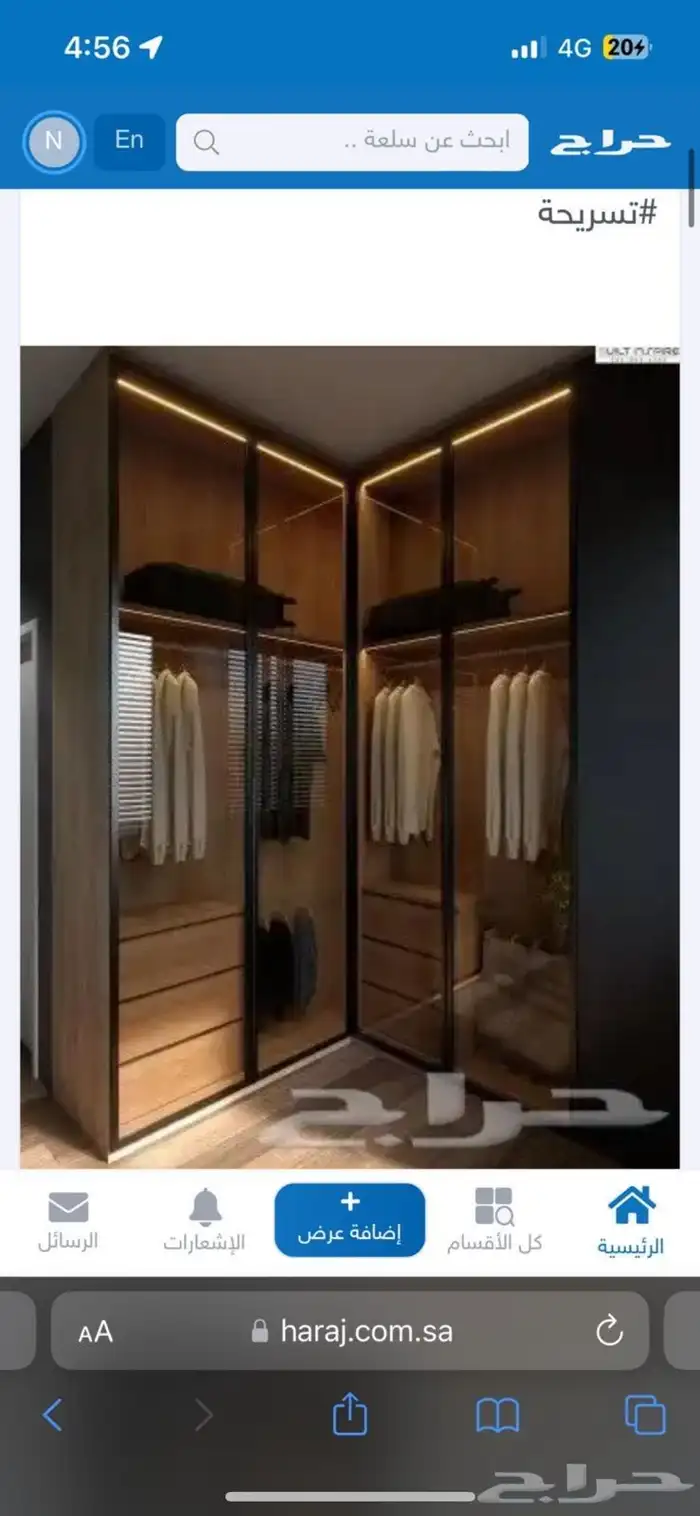Viewport: 700px width, 1516px height.
Task: Reload the haraj.com.sa page
Action: pos(609,1331)
